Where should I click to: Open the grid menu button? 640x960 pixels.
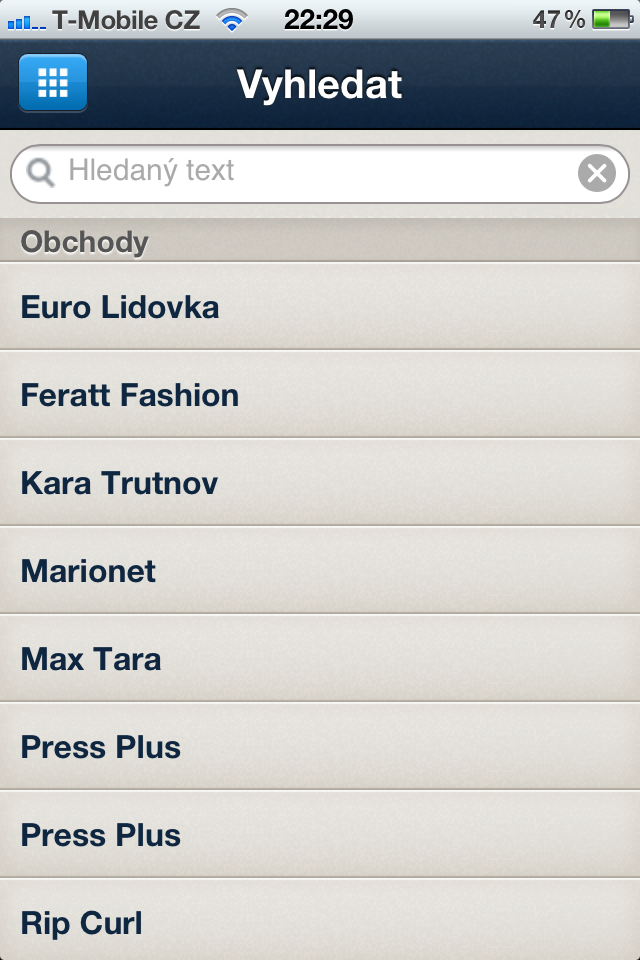(x=53, y=83)
